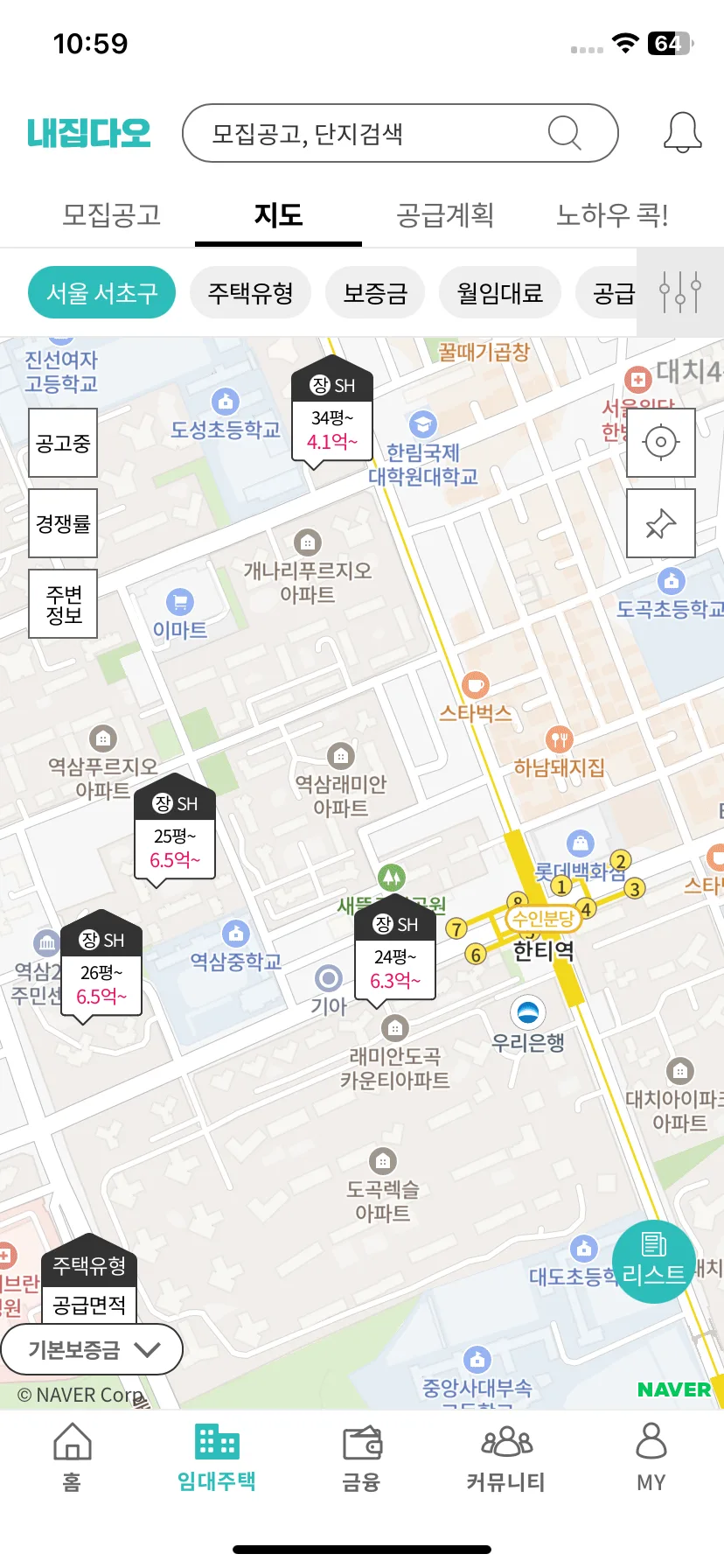
Task: Open the 보증금 filter chip
Action: [375, 293]
